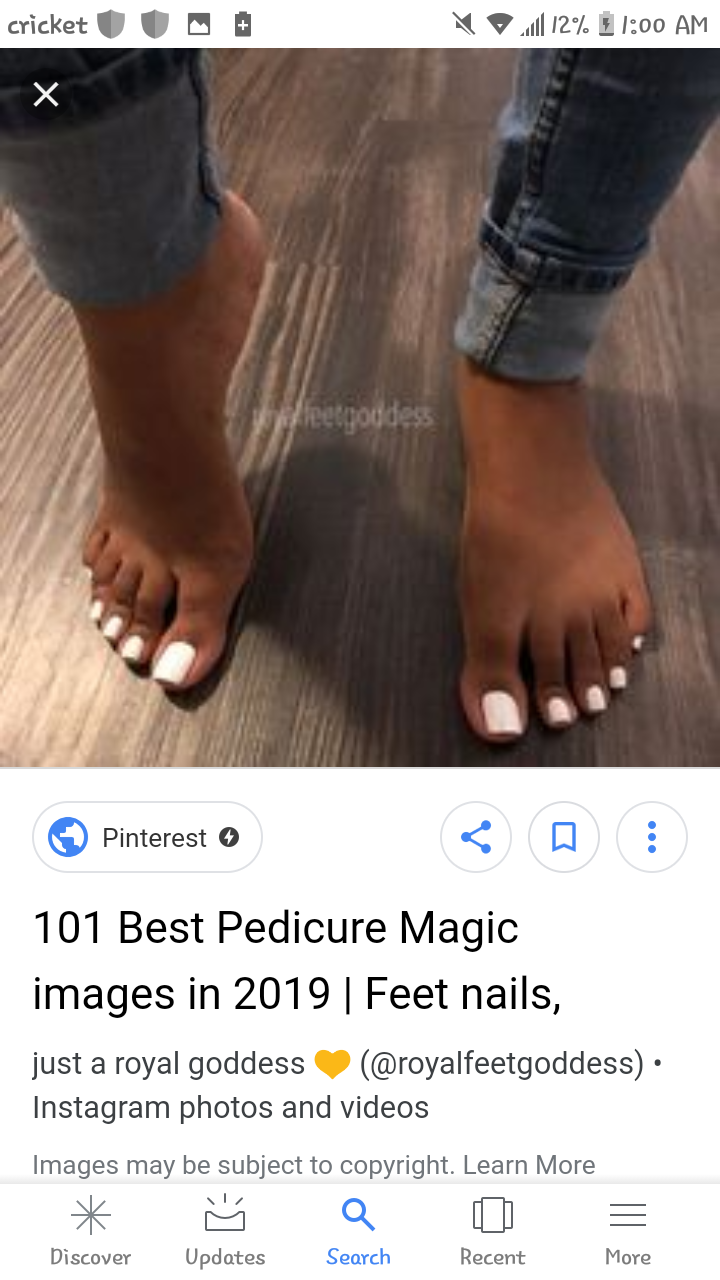This screenshot has height=1280, width=720.
Task: Open the three-dot overflow menu
Action: [x=652, y=837]
